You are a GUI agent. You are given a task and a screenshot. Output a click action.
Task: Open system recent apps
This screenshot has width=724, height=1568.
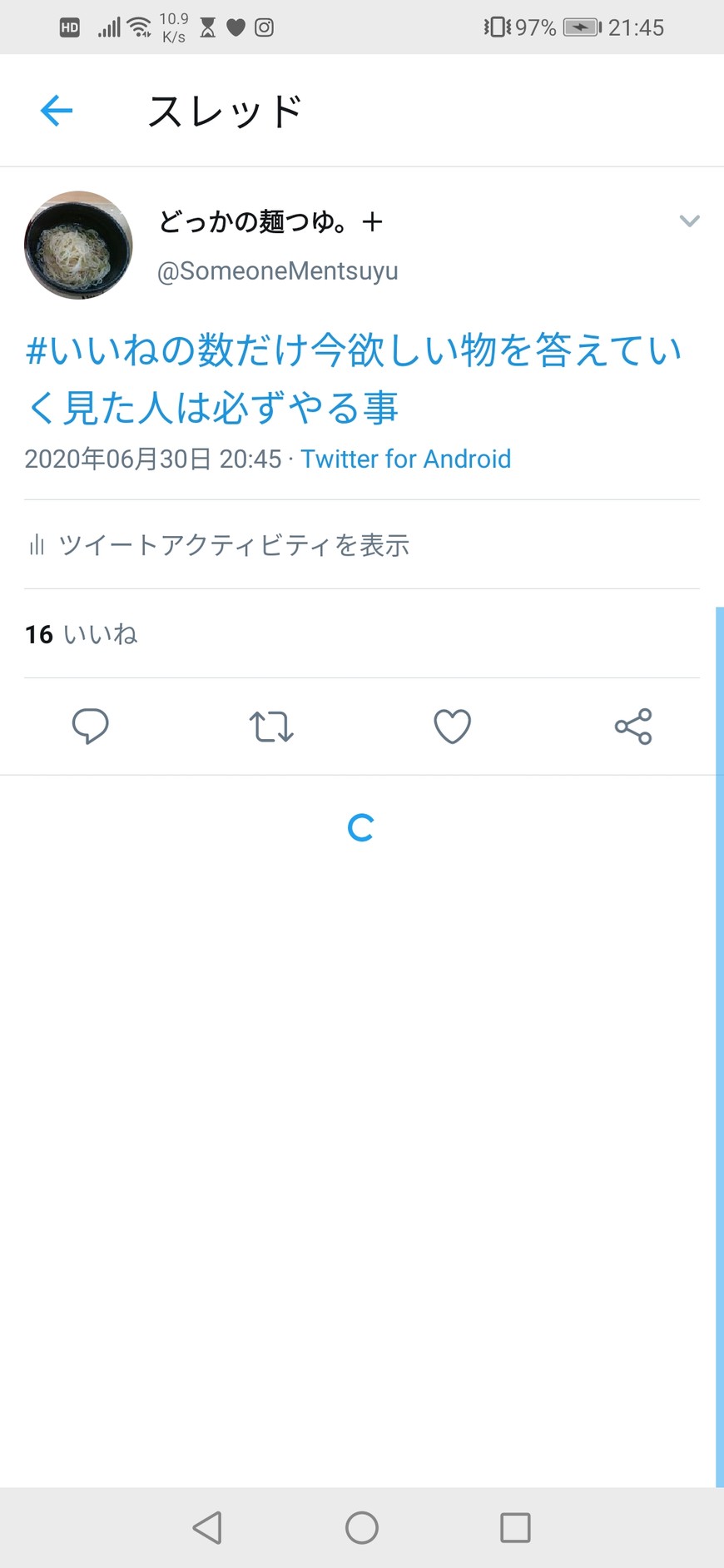[x=515, y=1528]
